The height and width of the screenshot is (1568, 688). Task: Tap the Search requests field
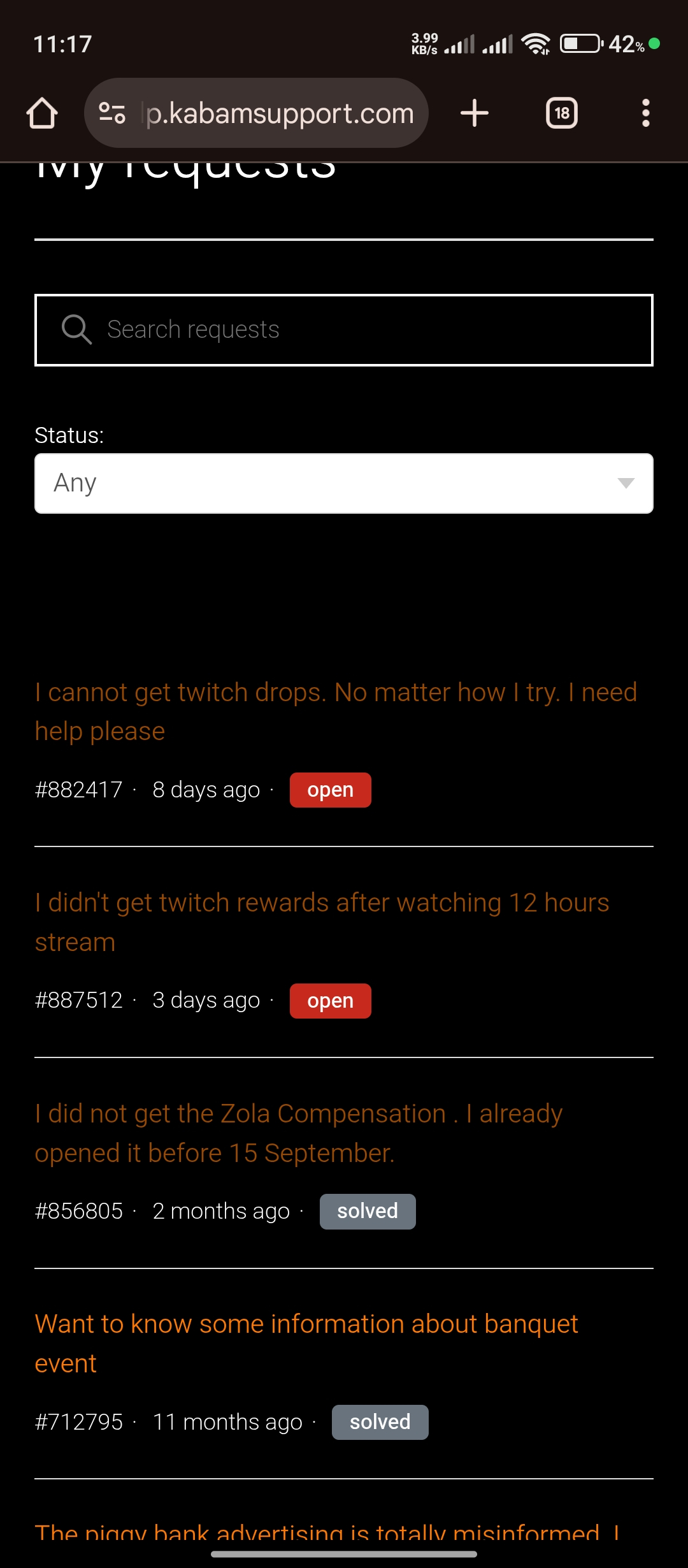pyautogui.click(x=344, y=330)
